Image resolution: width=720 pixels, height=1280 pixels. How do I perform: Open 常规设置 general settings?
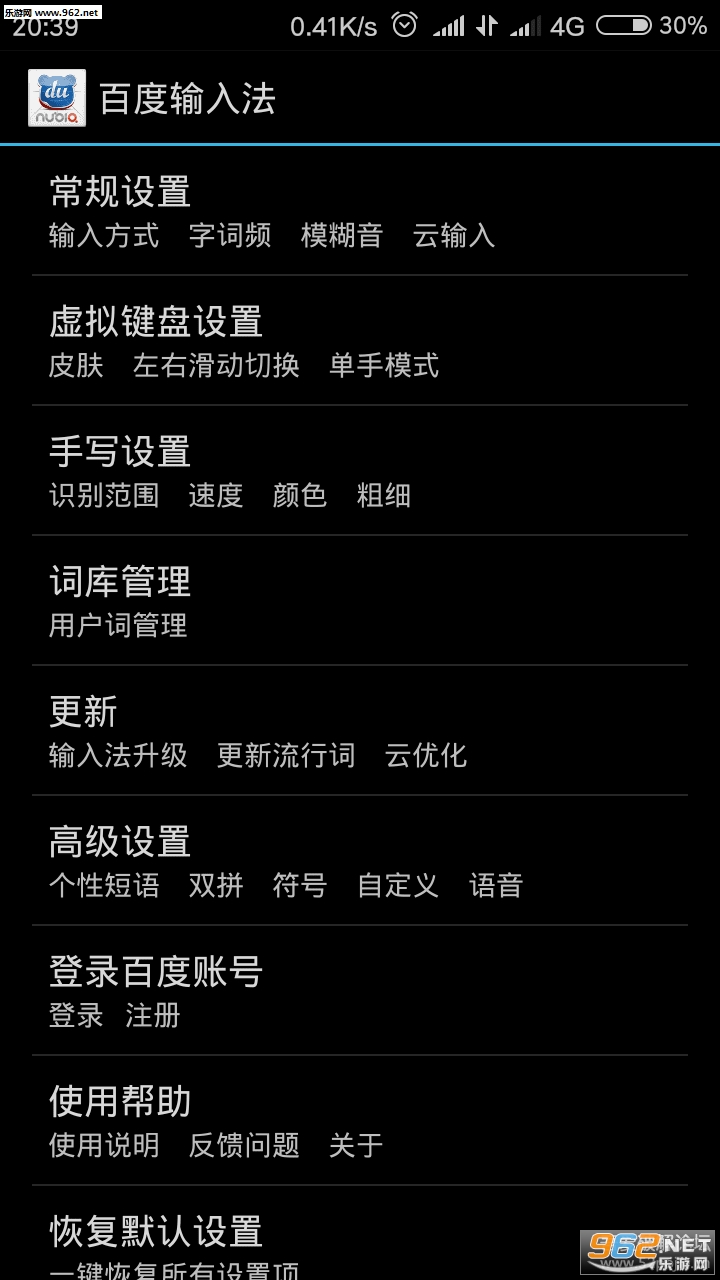point(360,211)
